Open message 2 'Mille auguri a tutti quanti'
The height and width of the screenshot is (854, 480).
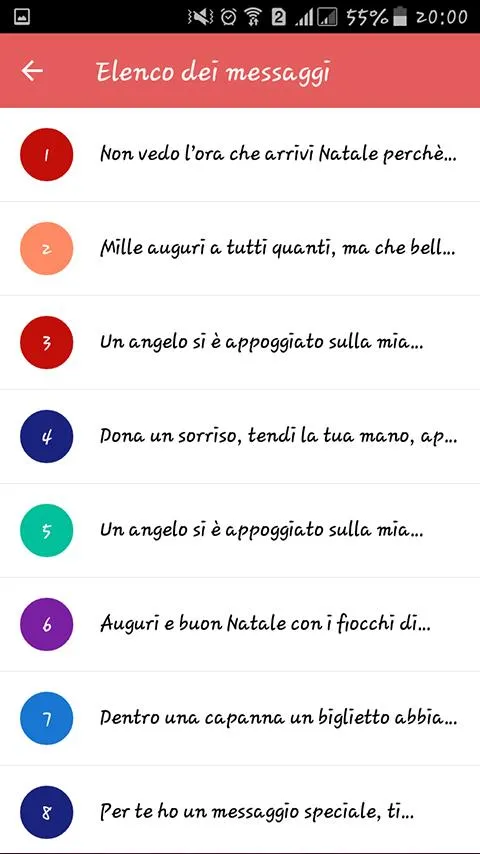pyautogui.click(x=240, y=249)
